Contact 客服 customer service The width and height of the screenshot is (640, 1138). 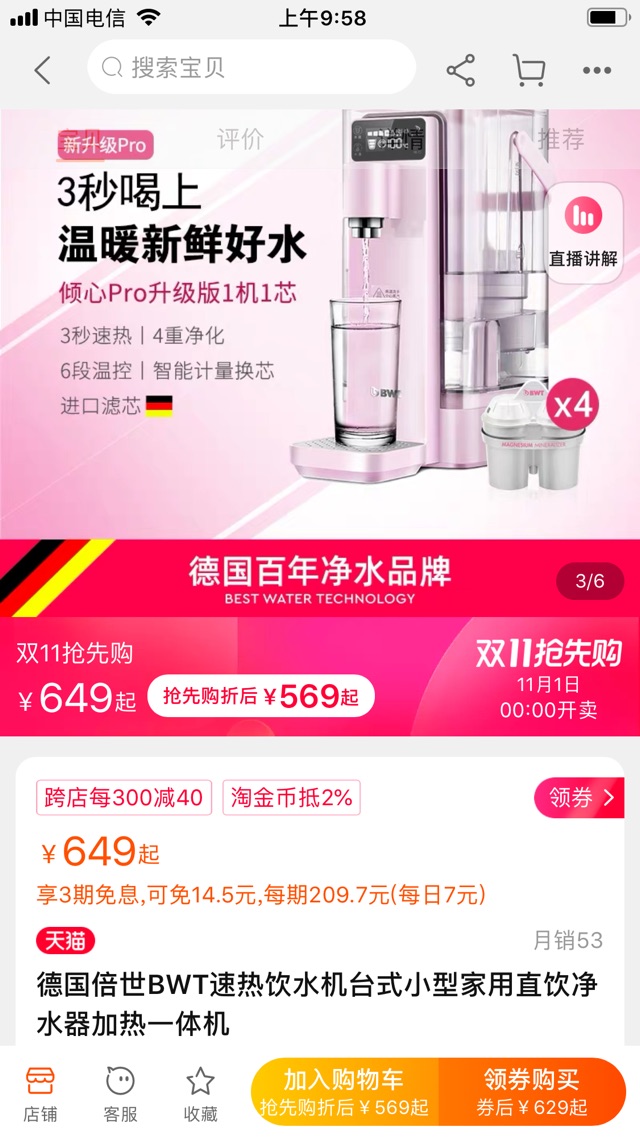point(120,1092)
